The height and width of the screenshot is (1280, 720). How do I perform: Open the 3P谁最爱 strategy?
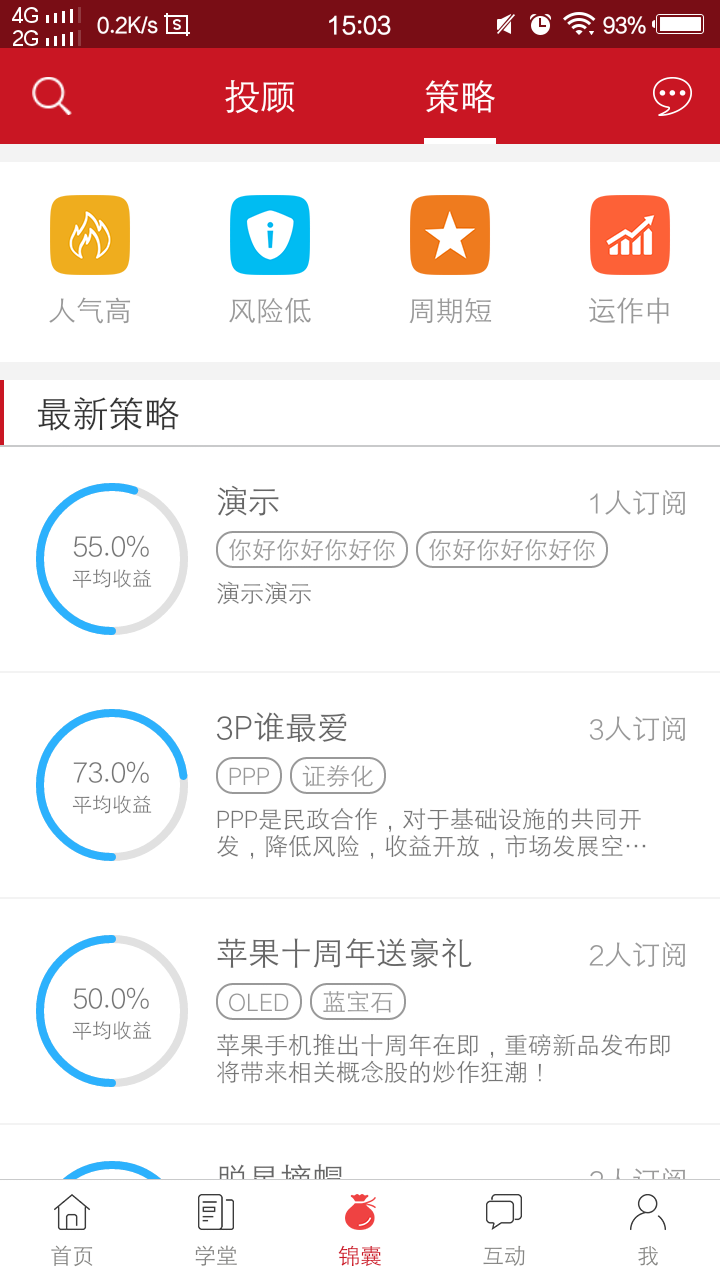(360, 785)
